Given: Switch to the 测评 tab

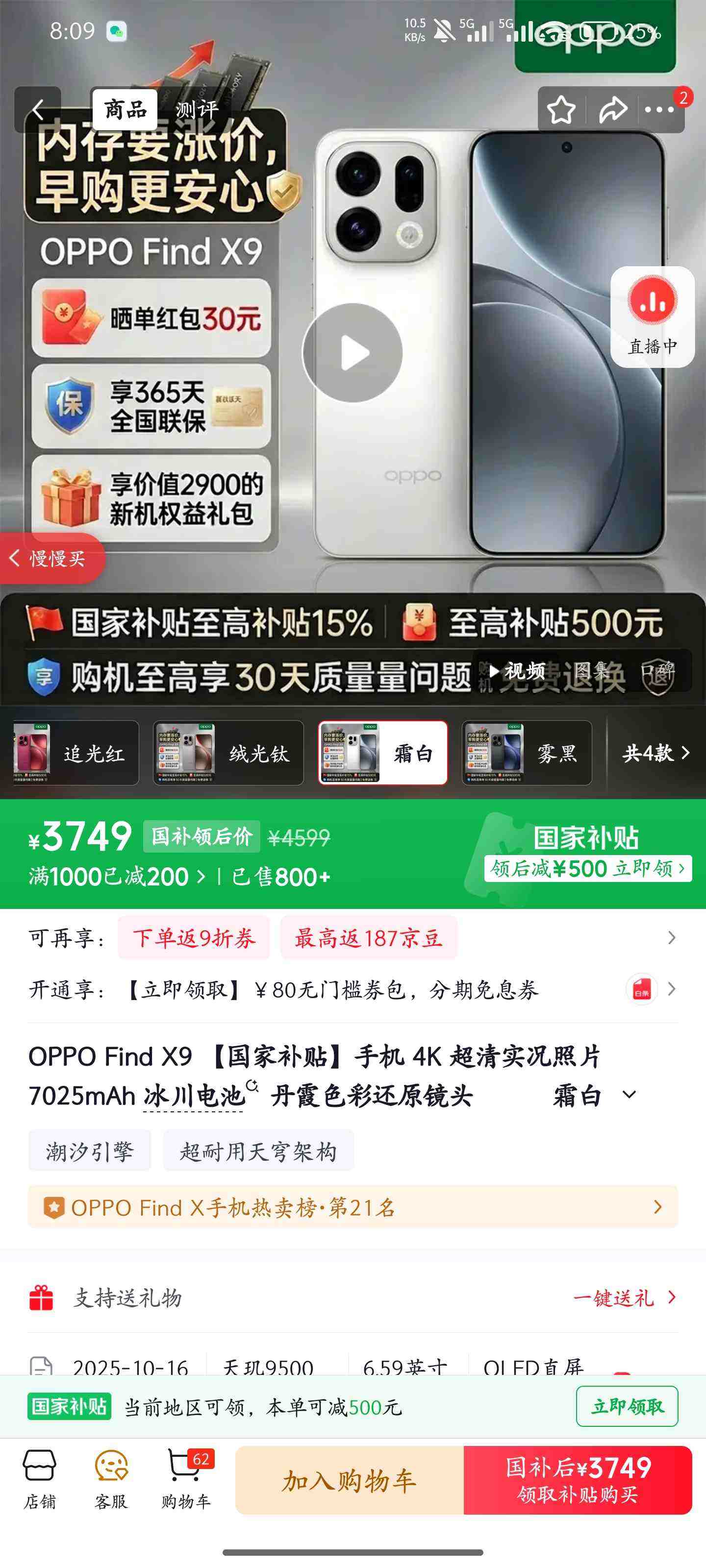Looking at the screenshot, I should click(x=196, y=110).
